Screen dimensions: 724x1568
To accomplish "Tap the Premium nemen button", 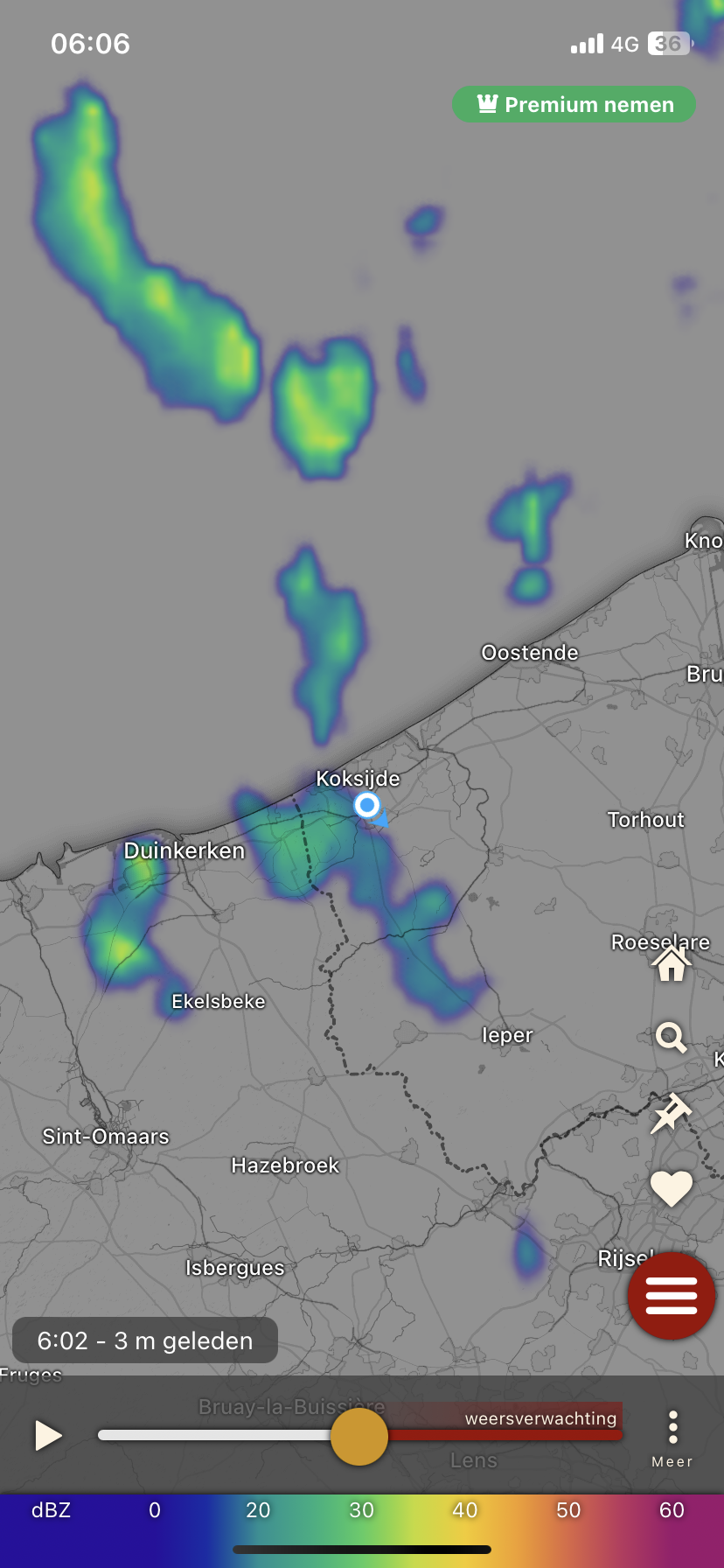I will 574,104.
